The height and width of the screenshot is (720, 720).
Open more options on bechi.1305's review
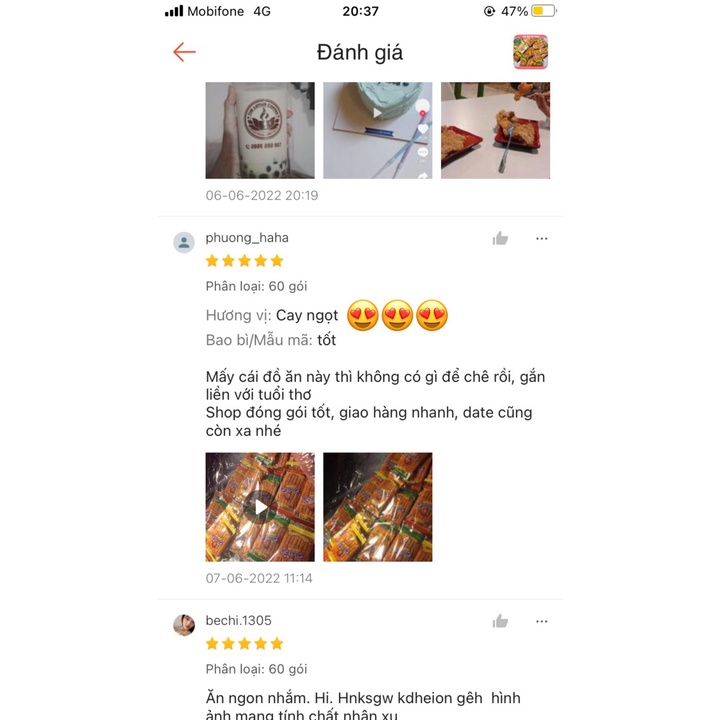tap(542, 621)
